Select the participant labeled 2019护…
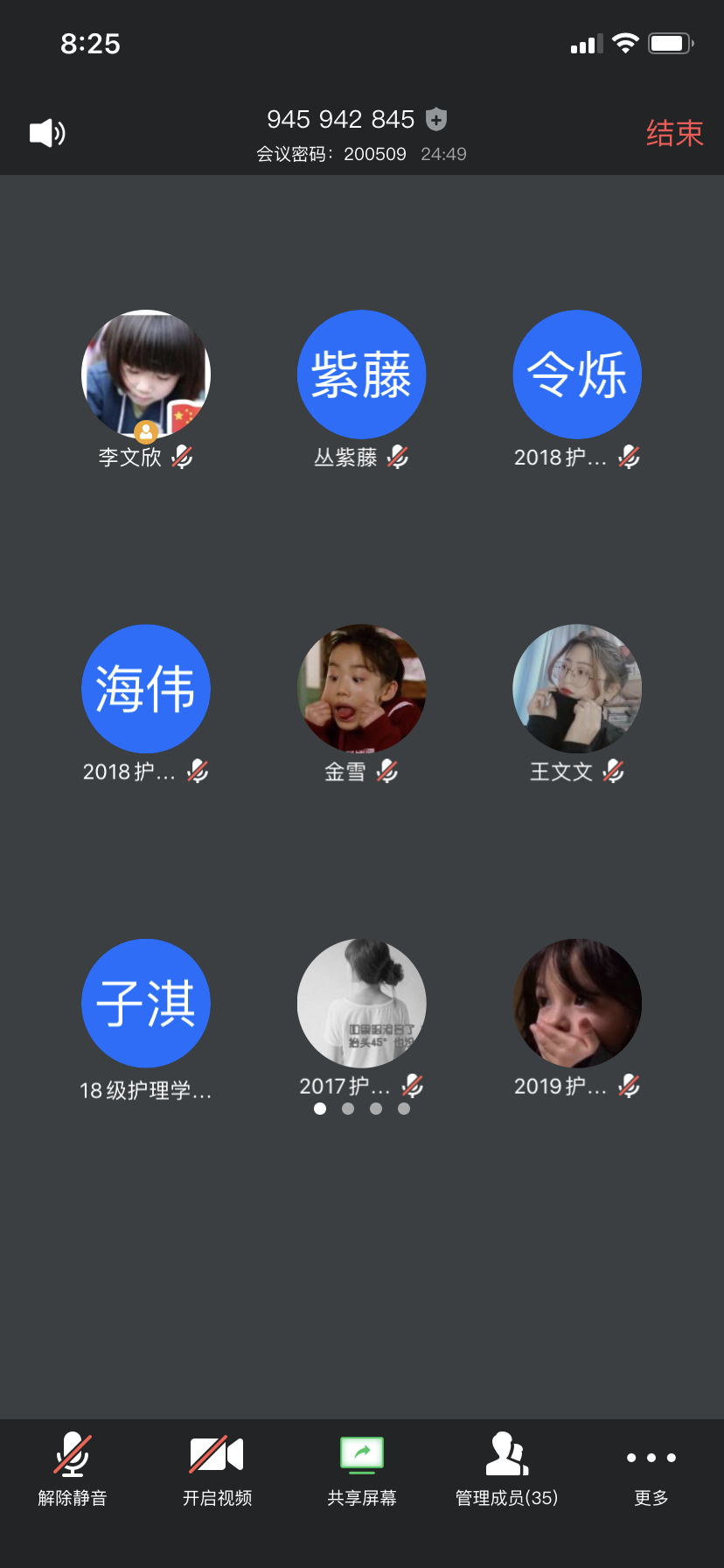The image size is (724, 1568). [x=577, y=1003]
